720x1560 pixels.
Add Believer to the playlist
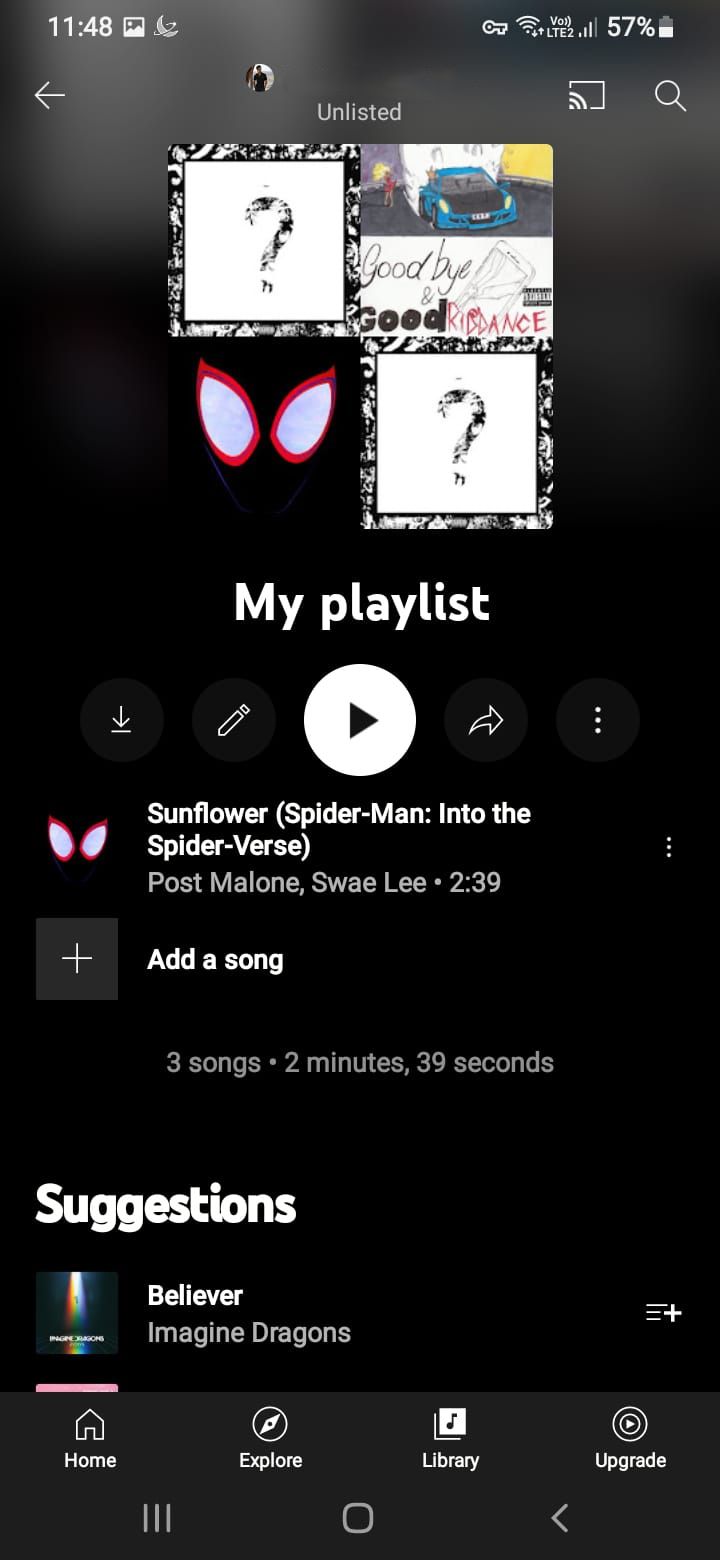coord(664,1313)
